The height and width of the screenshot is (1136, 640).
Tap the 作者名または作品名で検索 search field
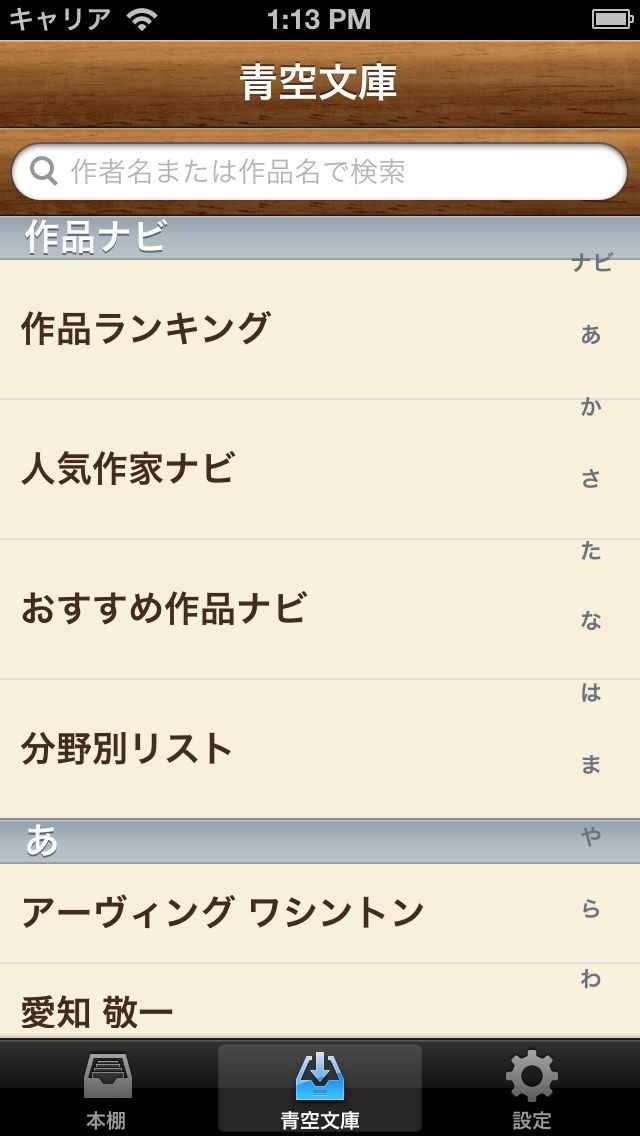click(320, 172)
